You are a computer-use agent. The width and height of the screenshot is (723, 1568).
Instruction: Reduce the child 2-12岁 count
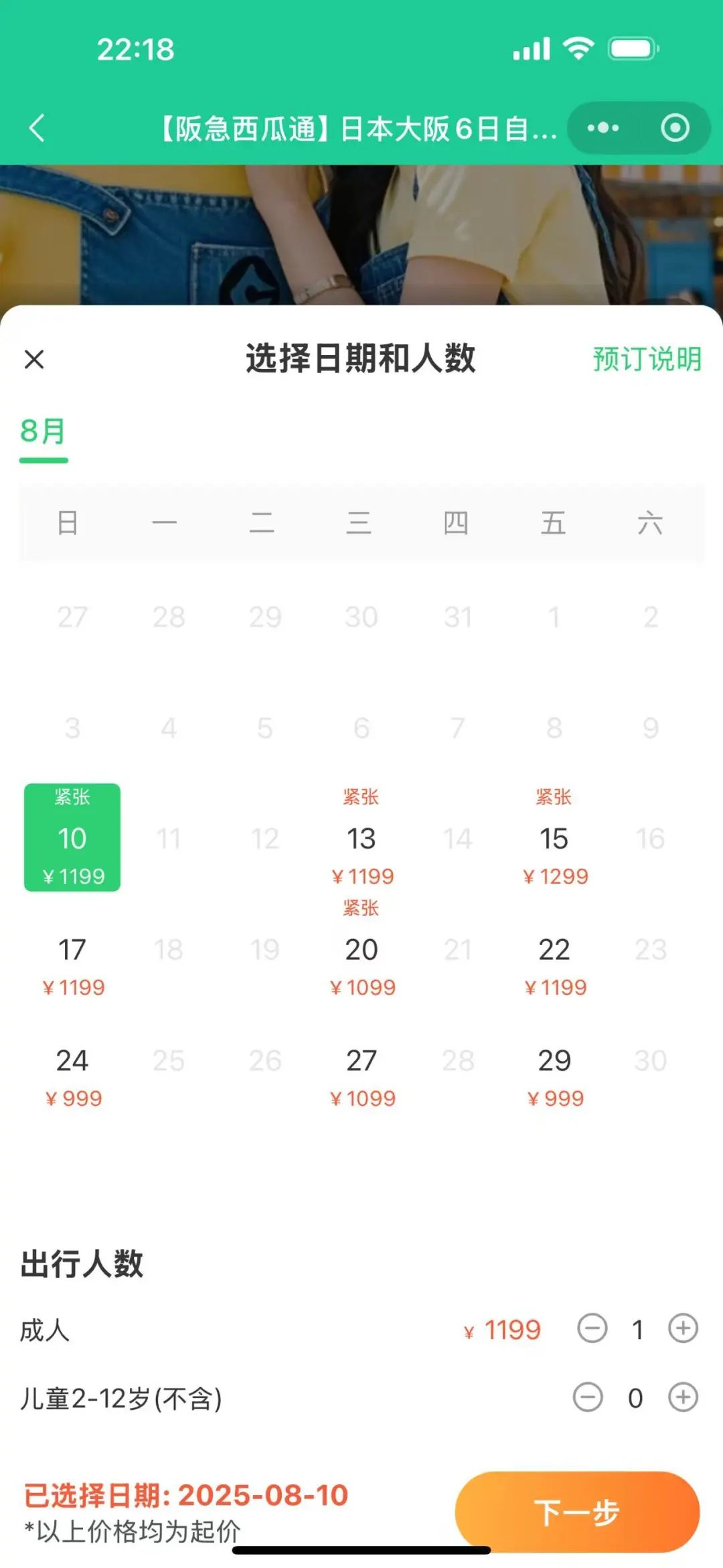pyautogui.click(x=588, y=1397)
